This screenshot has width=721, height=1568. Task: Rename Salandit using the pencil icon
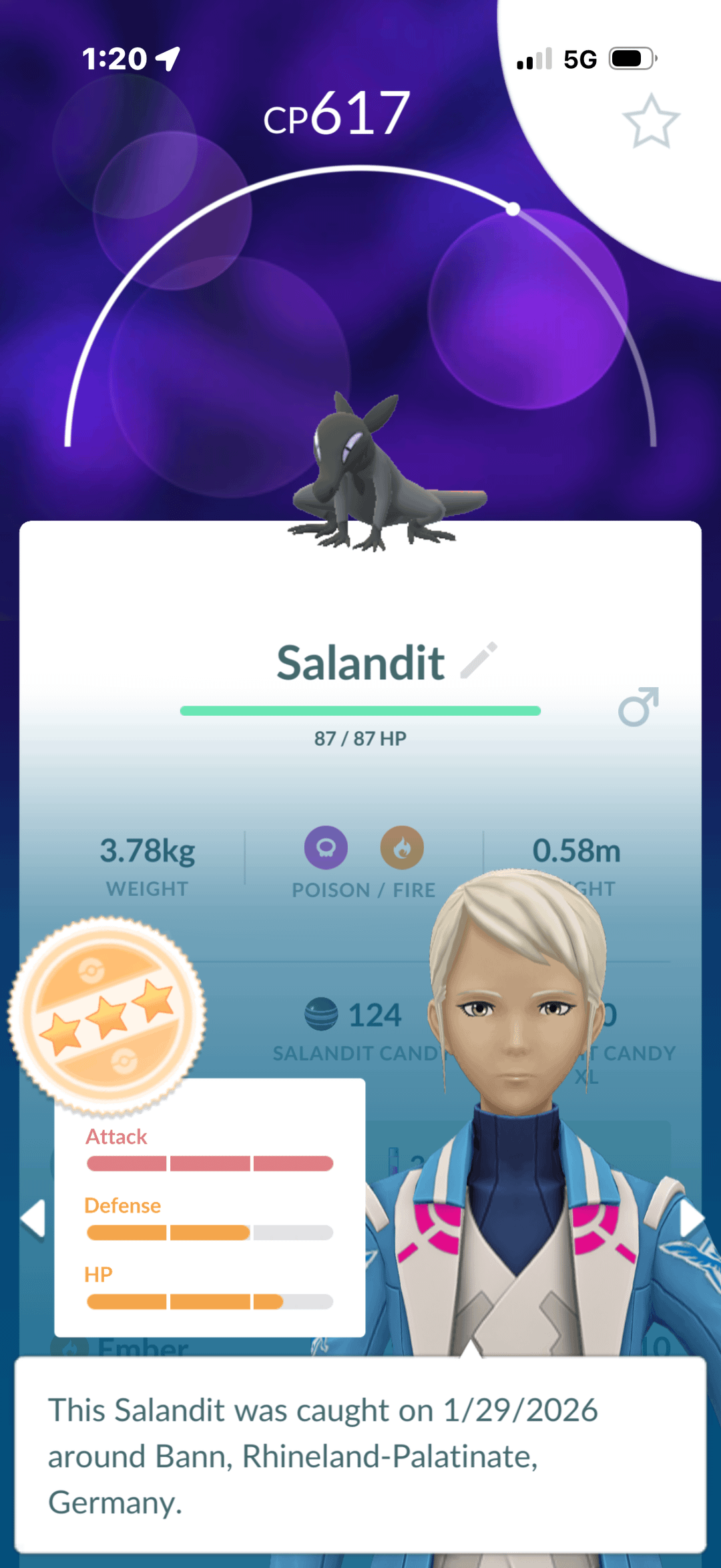pyautogui.click(x=479, y=660)
